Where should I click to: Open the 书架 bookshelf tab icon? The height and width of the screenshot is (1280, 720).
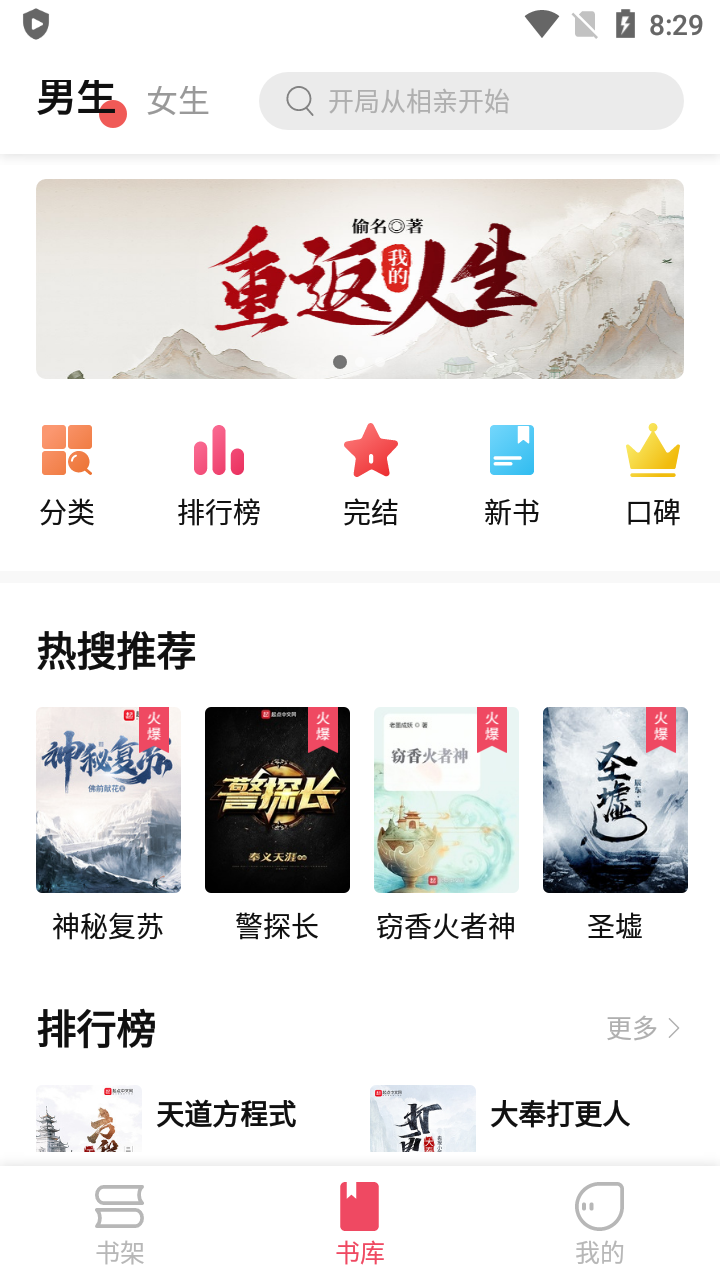(x=120, y=1207)
